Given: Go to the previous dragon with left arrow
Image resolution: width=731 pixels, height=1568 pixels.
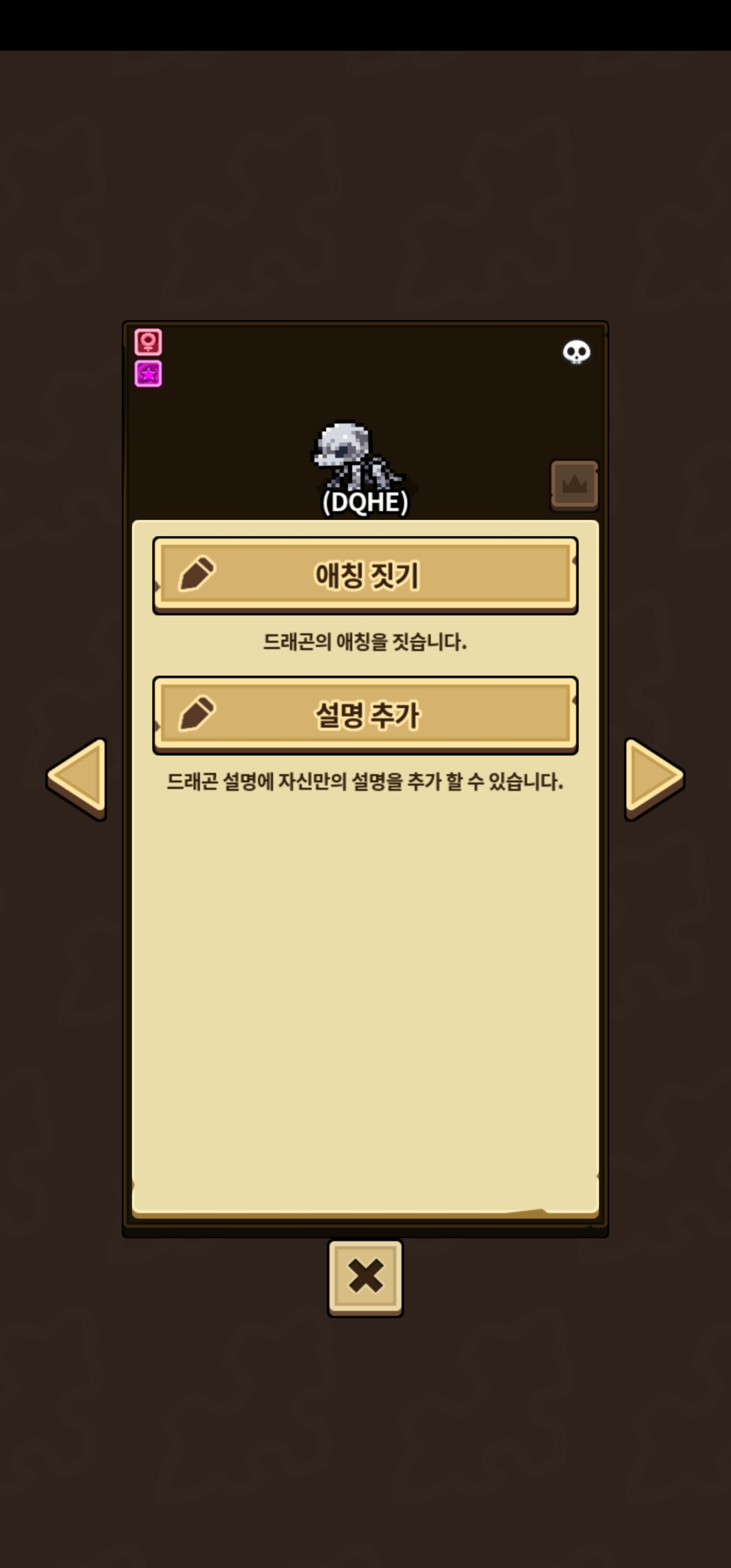Looking at the screenshot, I should click(x=77, y=778).
